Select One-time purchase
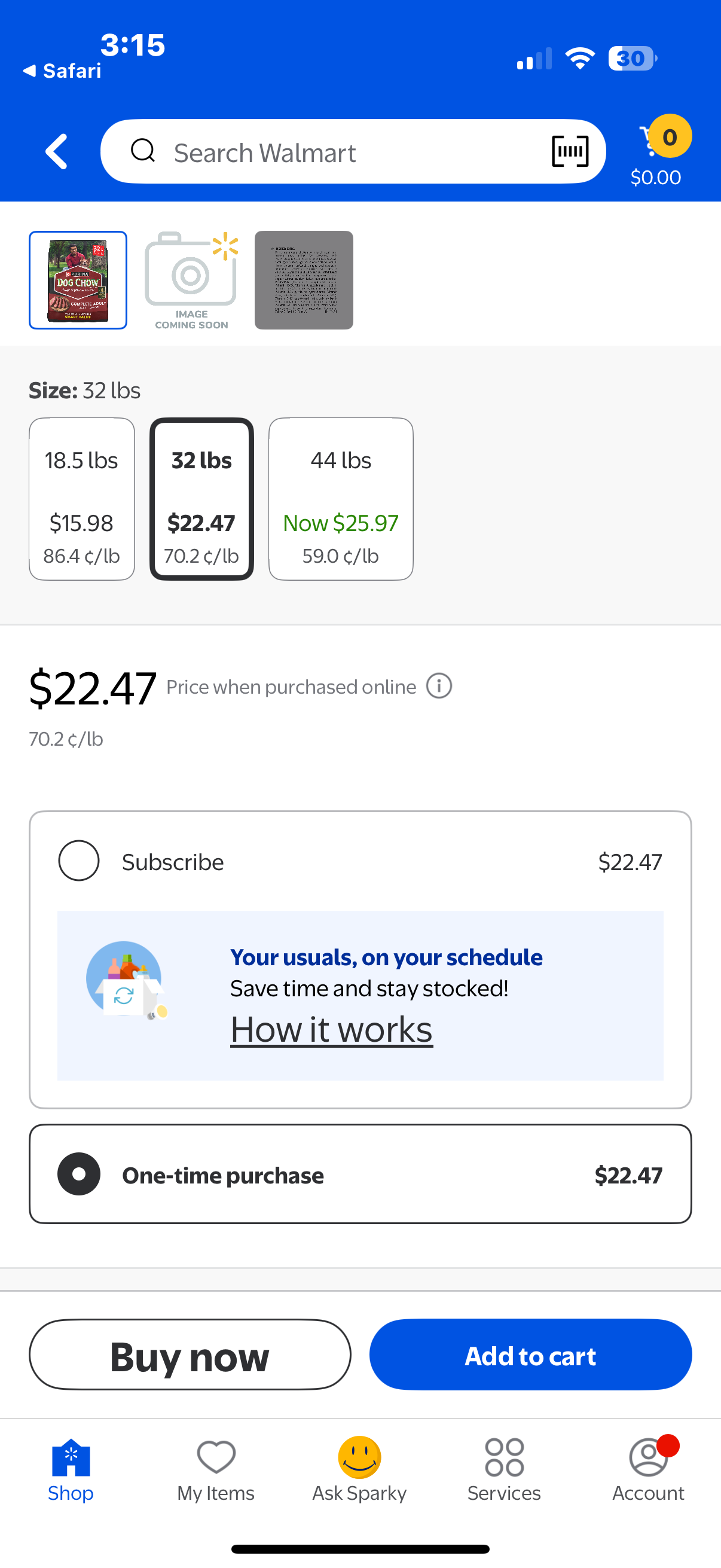The width and height of the screenshot is (721, 1568). tap(360, 1174)
